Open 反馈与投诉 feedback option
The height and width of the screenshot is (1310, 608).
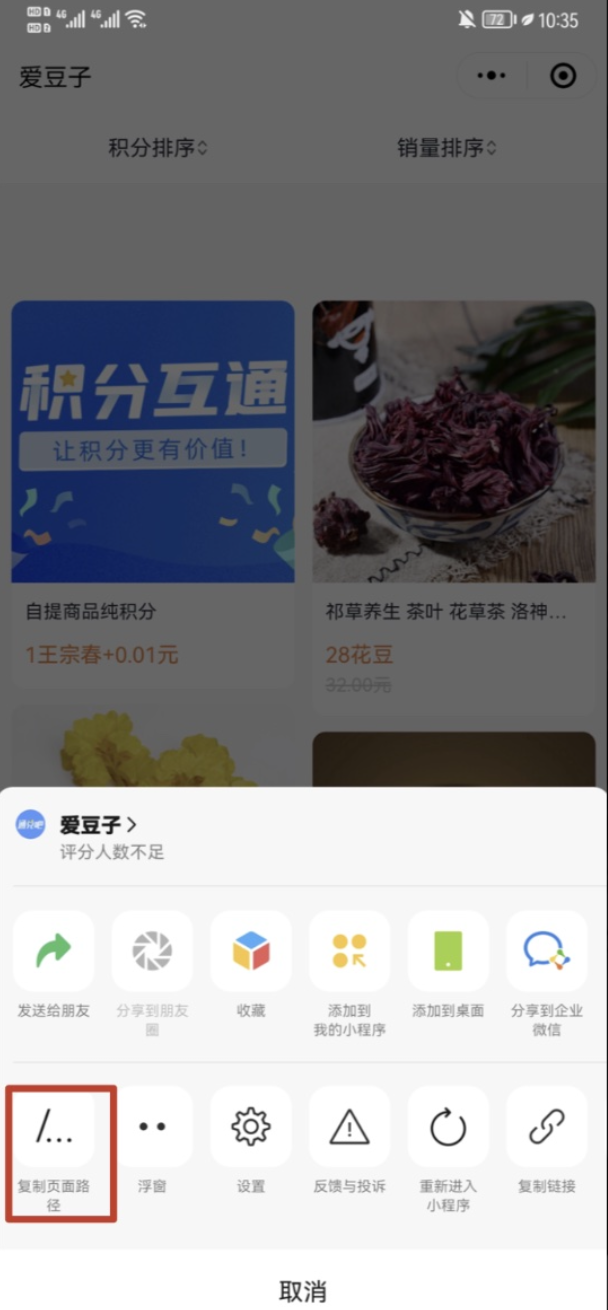pyautogui.click(x=349, y=1127)
